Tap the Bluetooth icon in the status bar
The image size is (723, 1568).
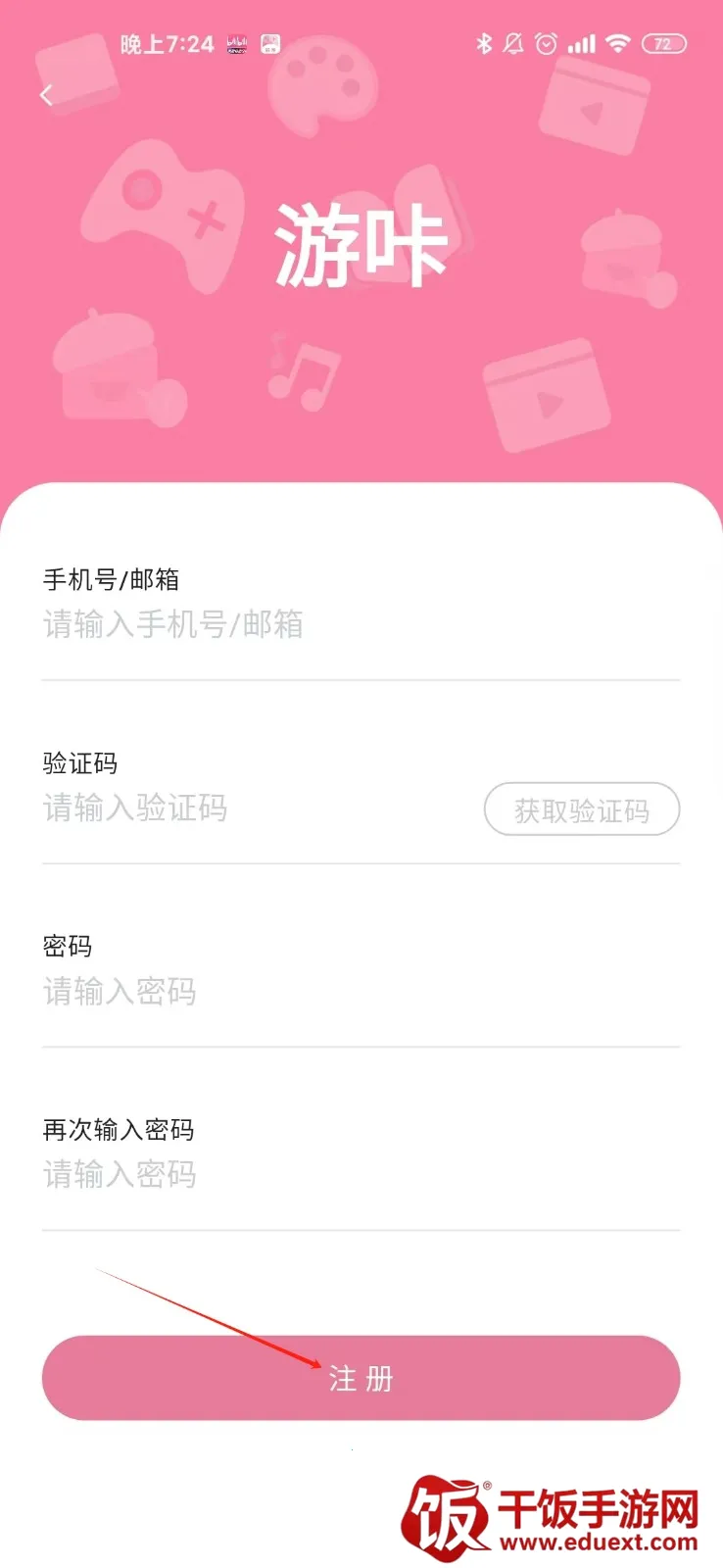pos(482,43)
